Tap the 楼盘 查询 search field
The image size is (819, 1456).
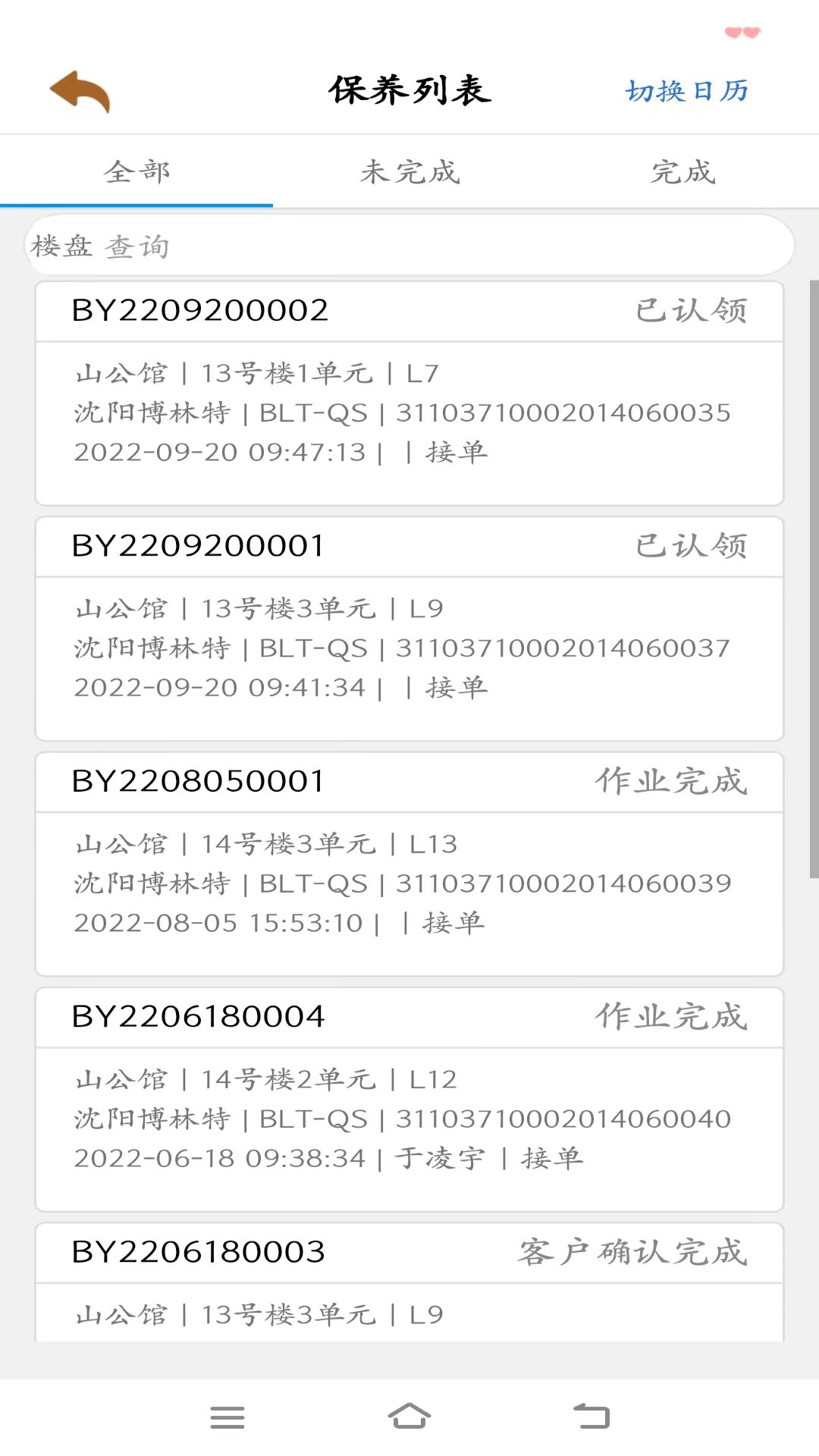[409, 246]
